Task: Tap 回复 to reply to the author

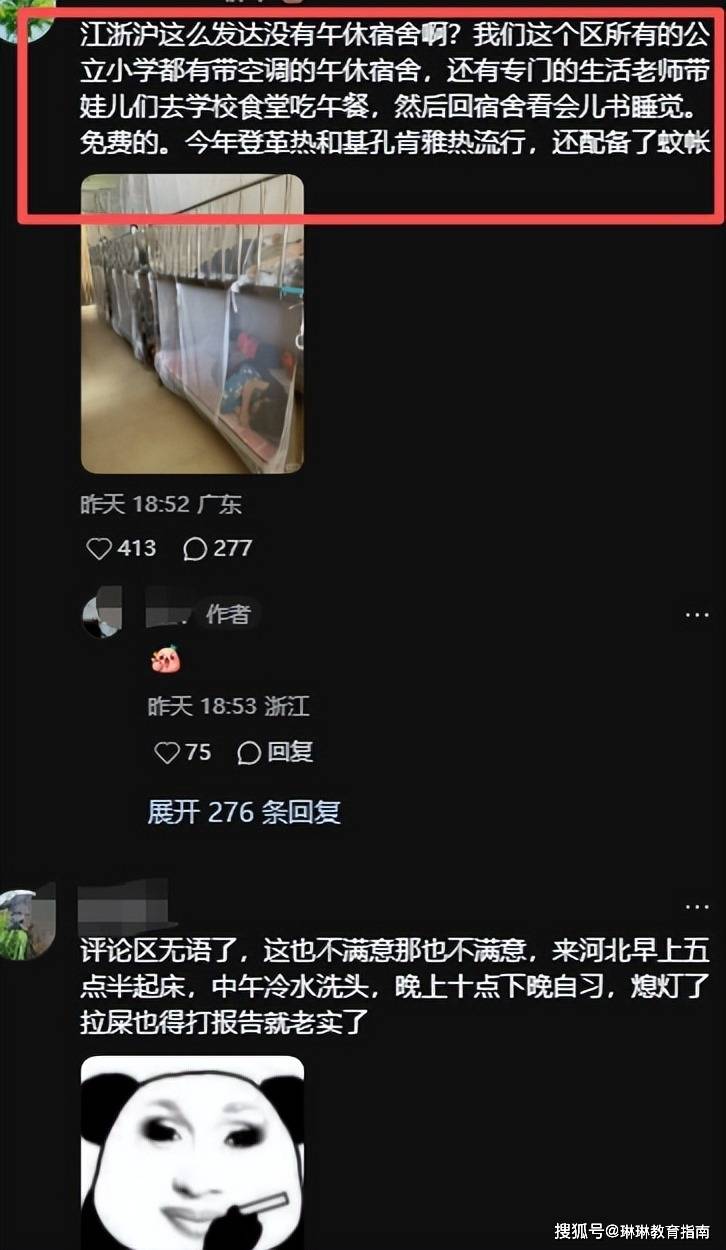Action: [276, 752]
